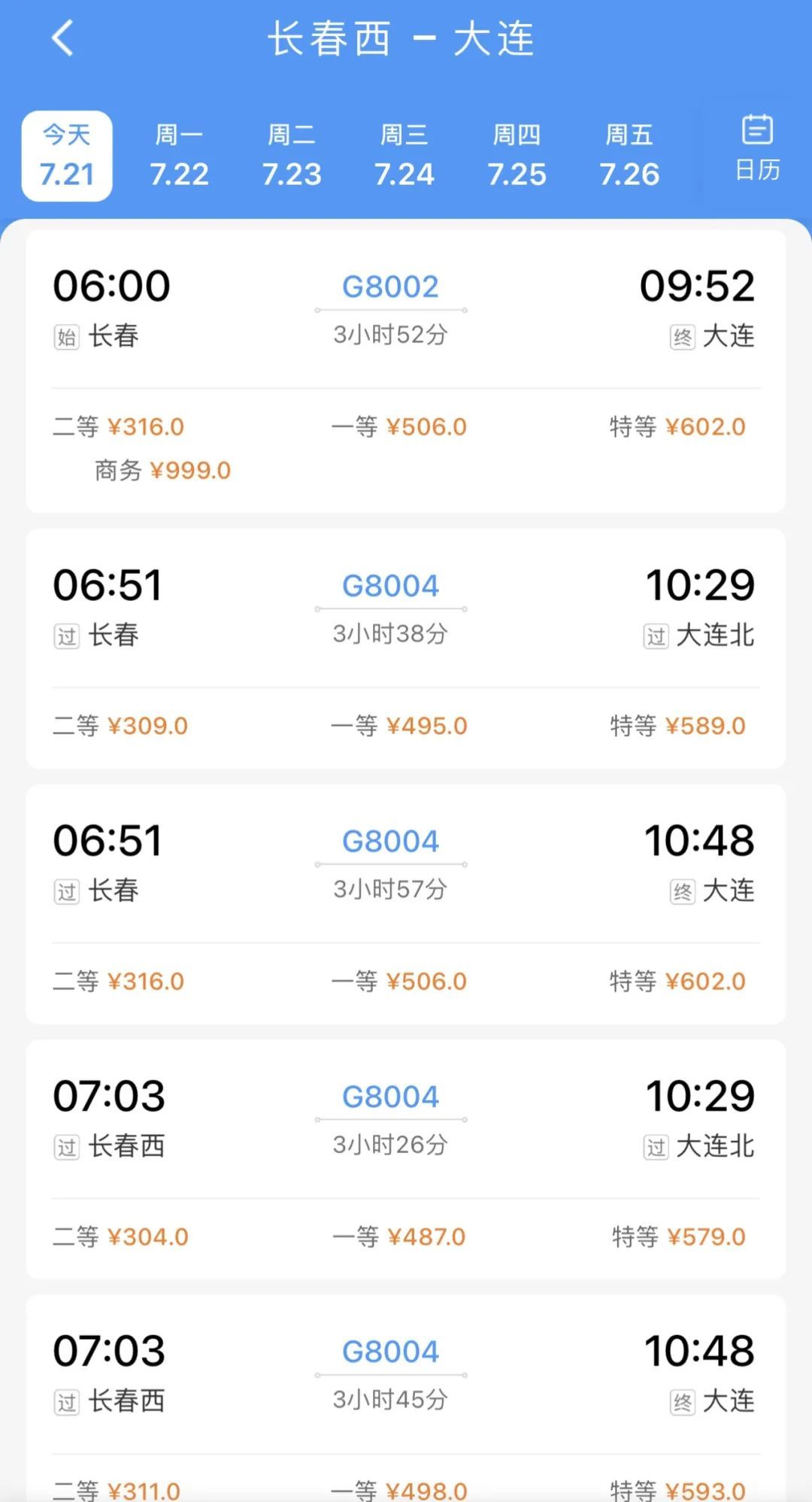
Task: Open the 日历 calendar icon
Action: click(x=755, y=149)
